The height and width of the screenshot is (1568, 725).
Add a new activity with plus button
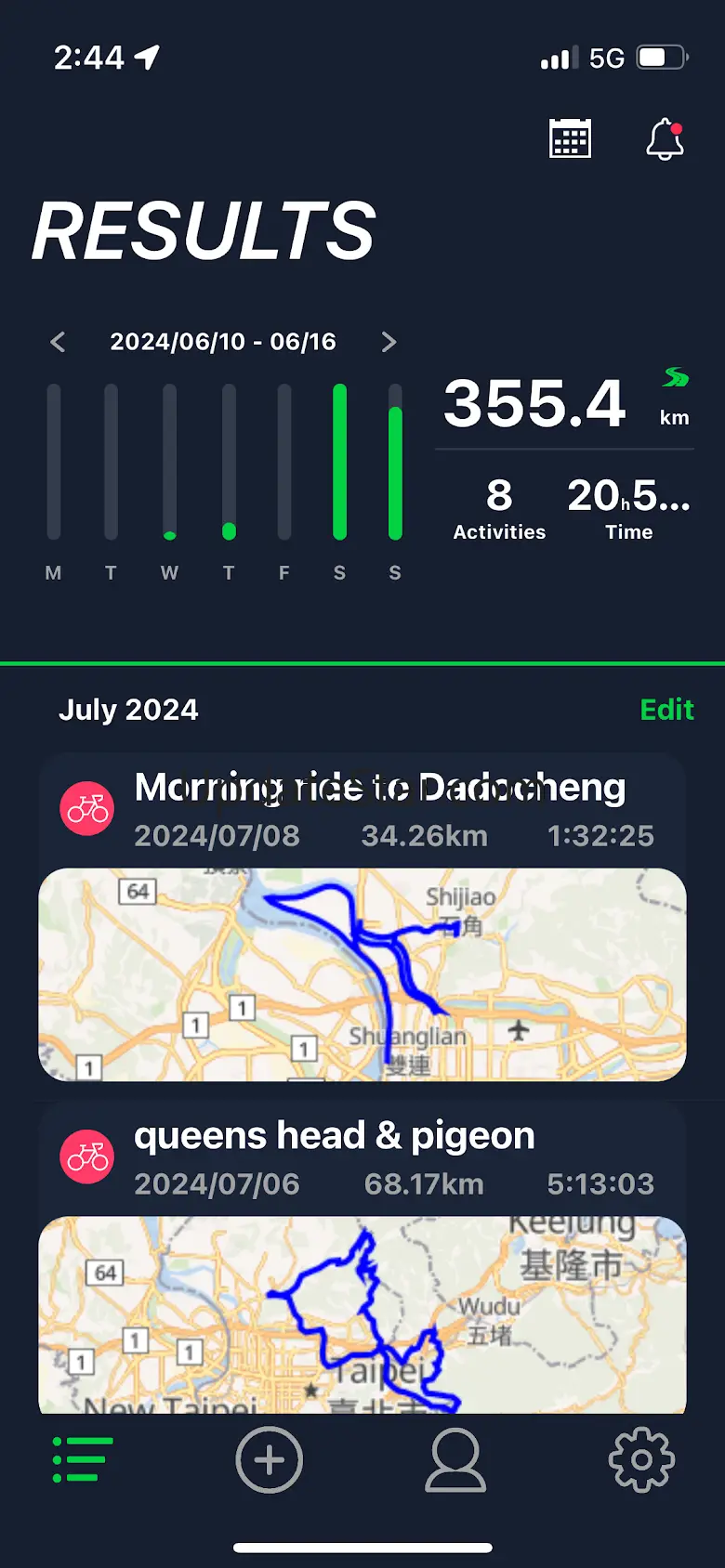(x=270, y=1460)
